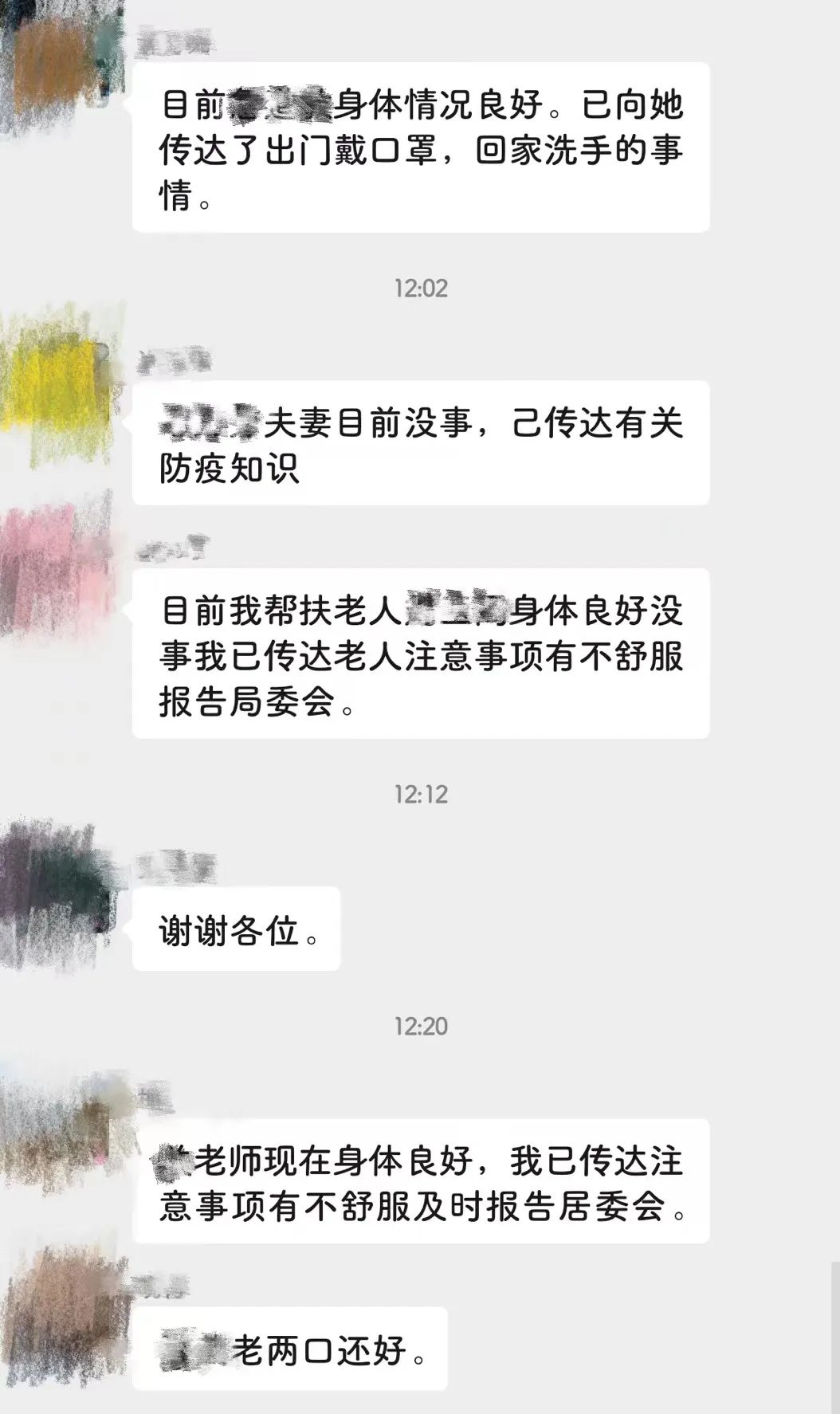Select the 夫妻目前没事 message bubble
The width and height of the screenshot is (840, 1414).
tap(422, 442)
